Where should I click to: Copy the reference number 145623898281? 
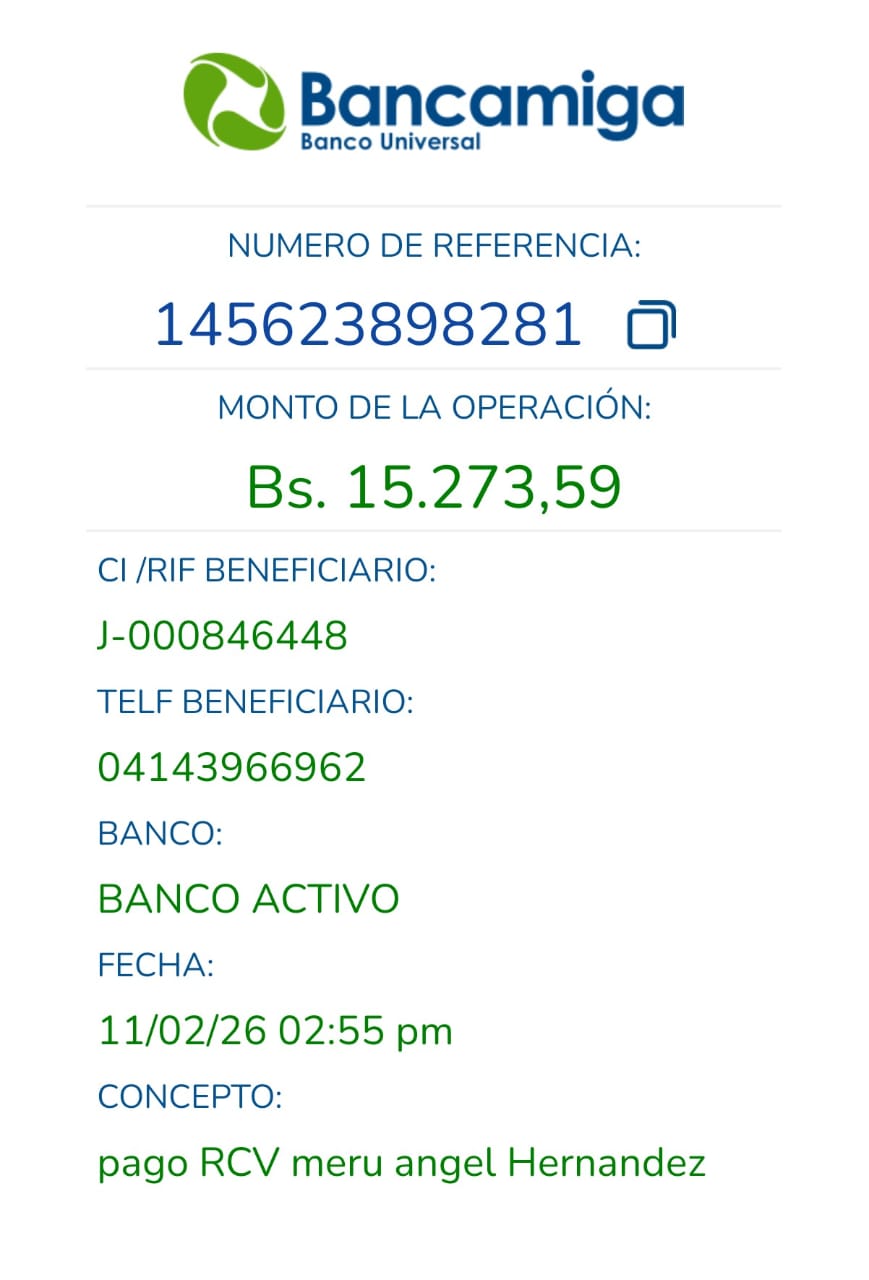tap(651, 326)
